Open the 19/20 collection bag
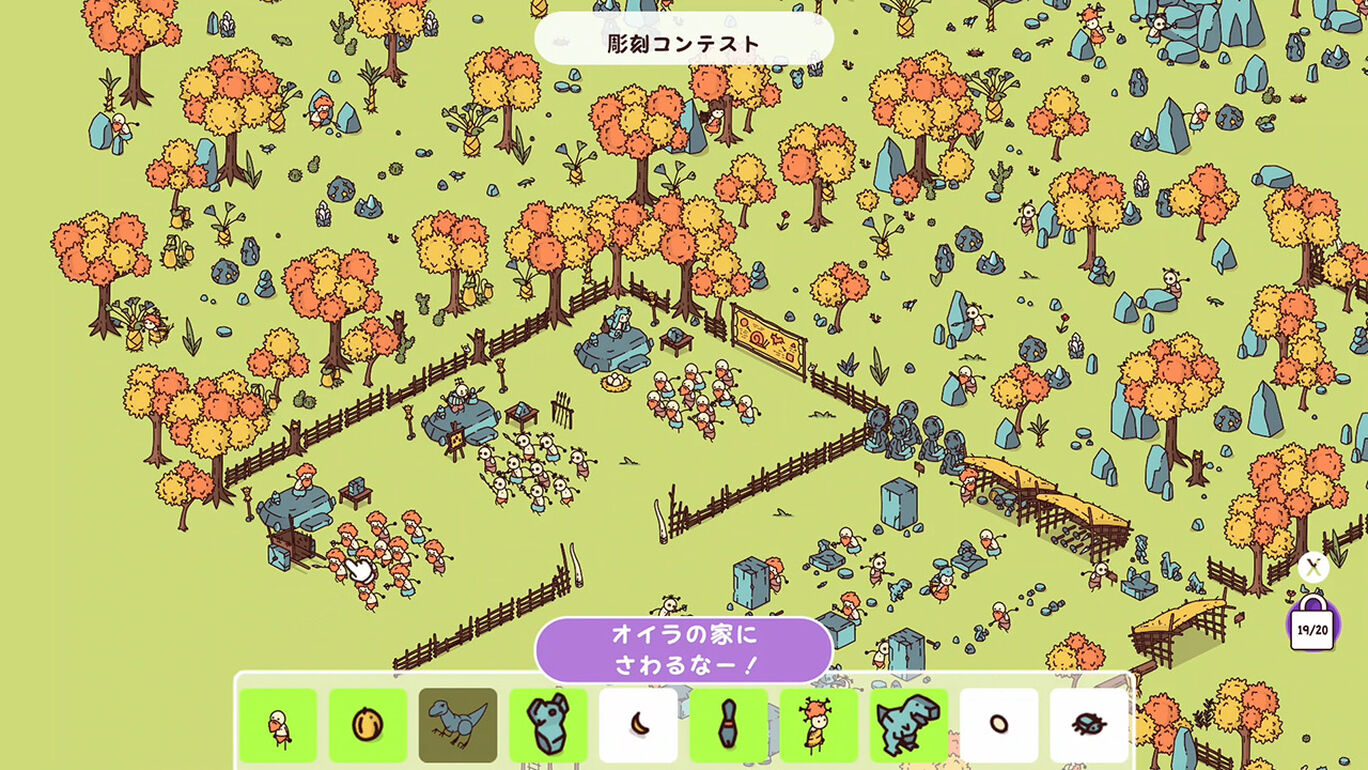The image size is (1368, 770). (1312, 627)
